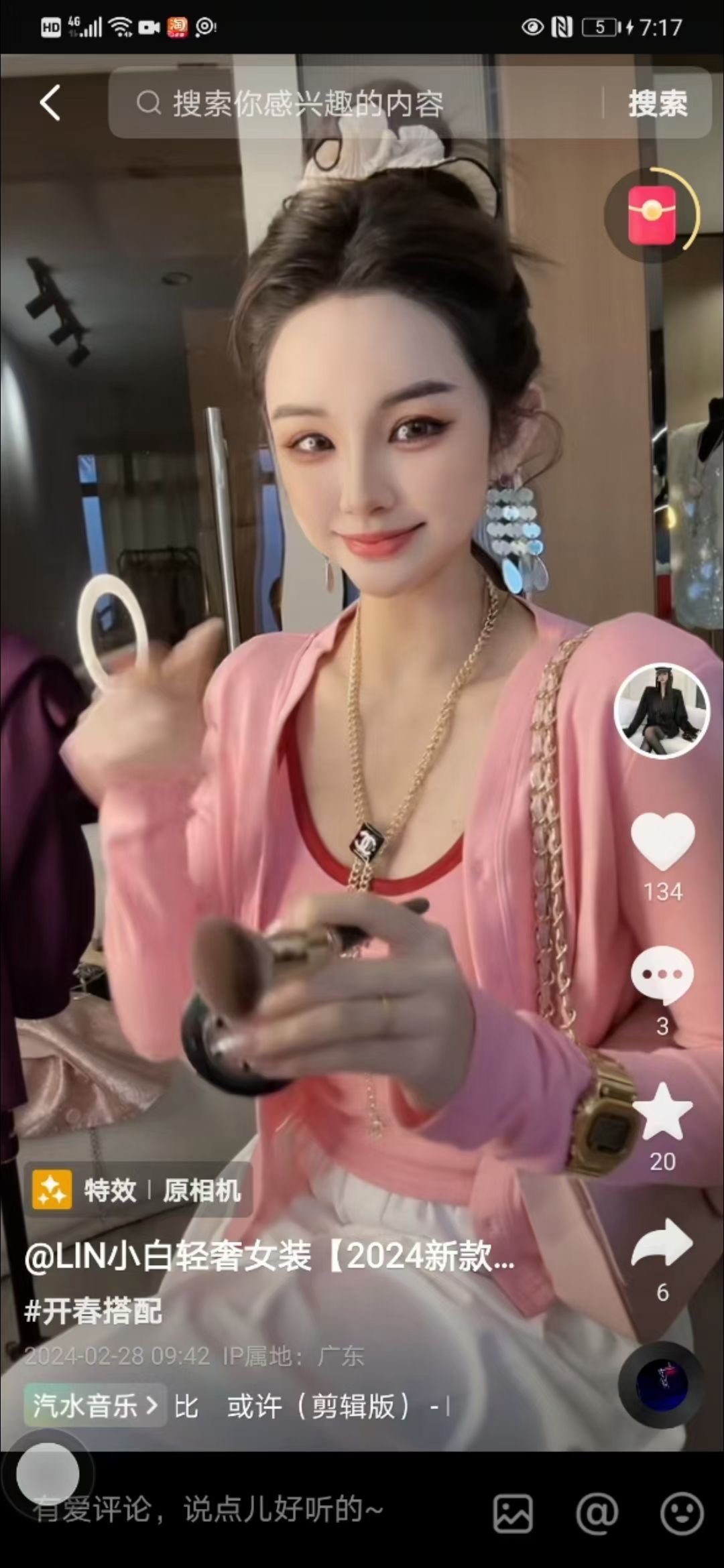Go back with the top-left arrow
The width and height of the screenshot is (724, 1568).
click(50, 103)
